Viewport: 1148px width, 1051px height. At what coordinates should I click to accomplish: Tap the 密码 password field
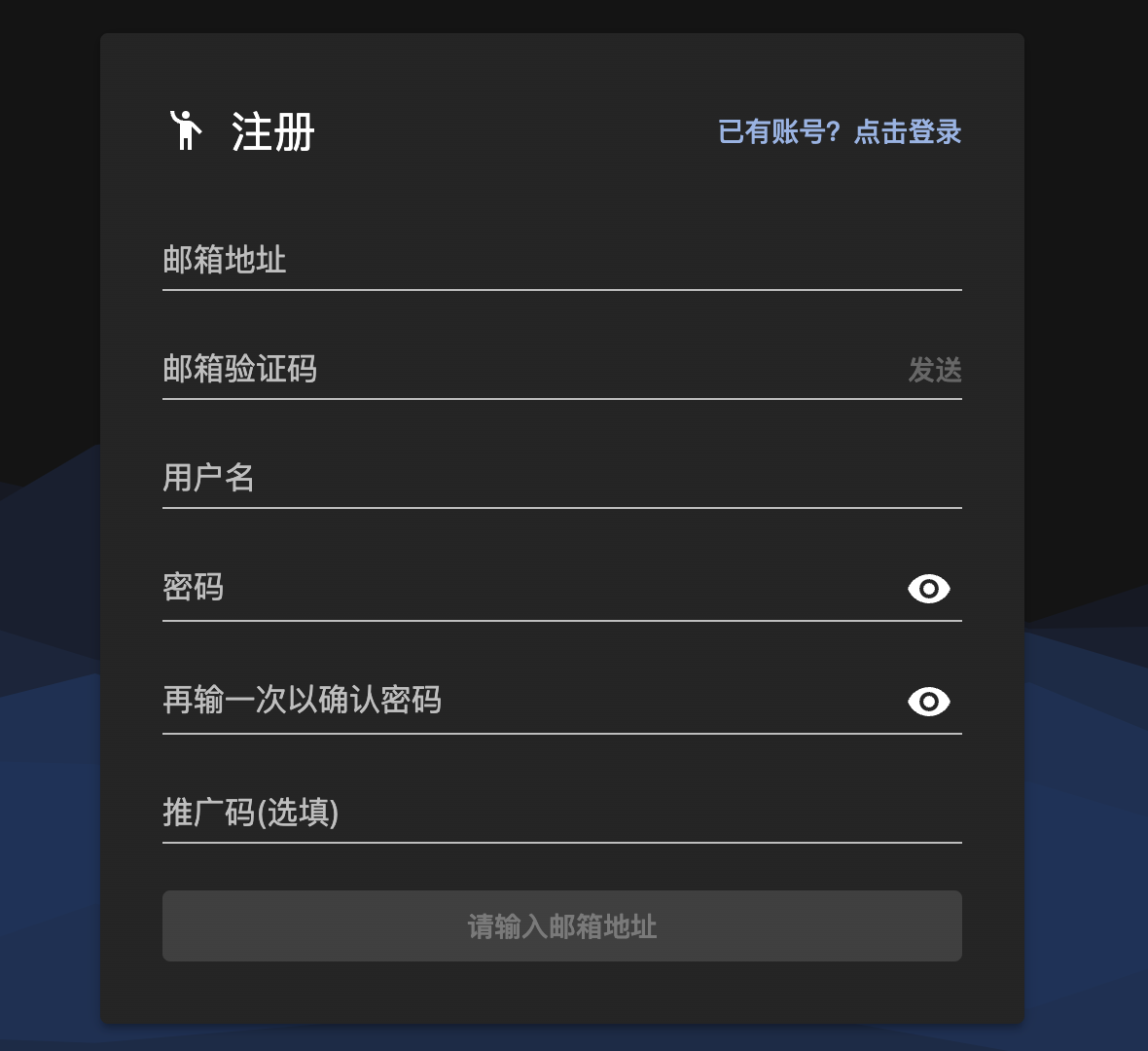[x=525, y=589]
